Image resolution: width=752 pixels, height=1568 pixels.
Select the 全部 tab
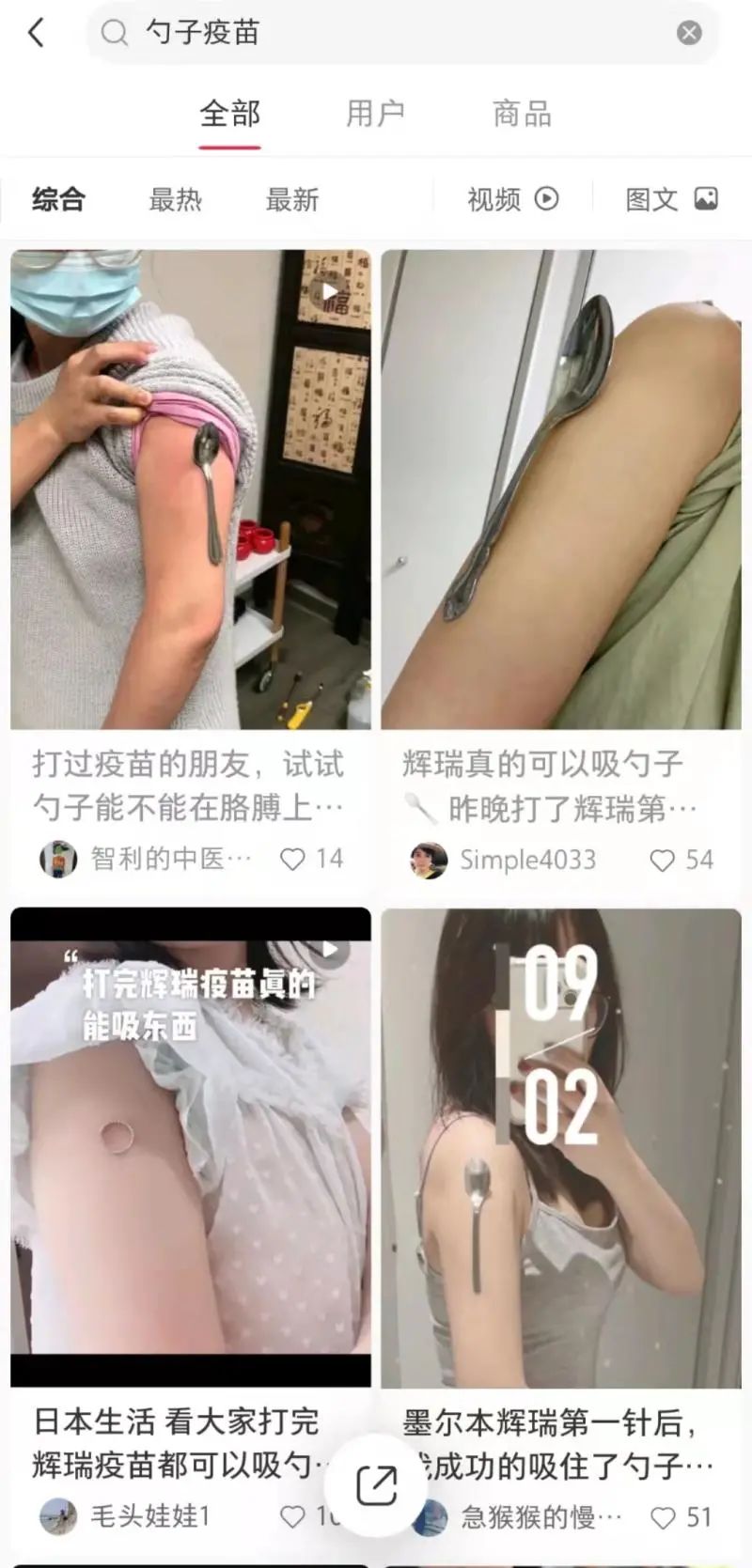click(x=229, y=114)
